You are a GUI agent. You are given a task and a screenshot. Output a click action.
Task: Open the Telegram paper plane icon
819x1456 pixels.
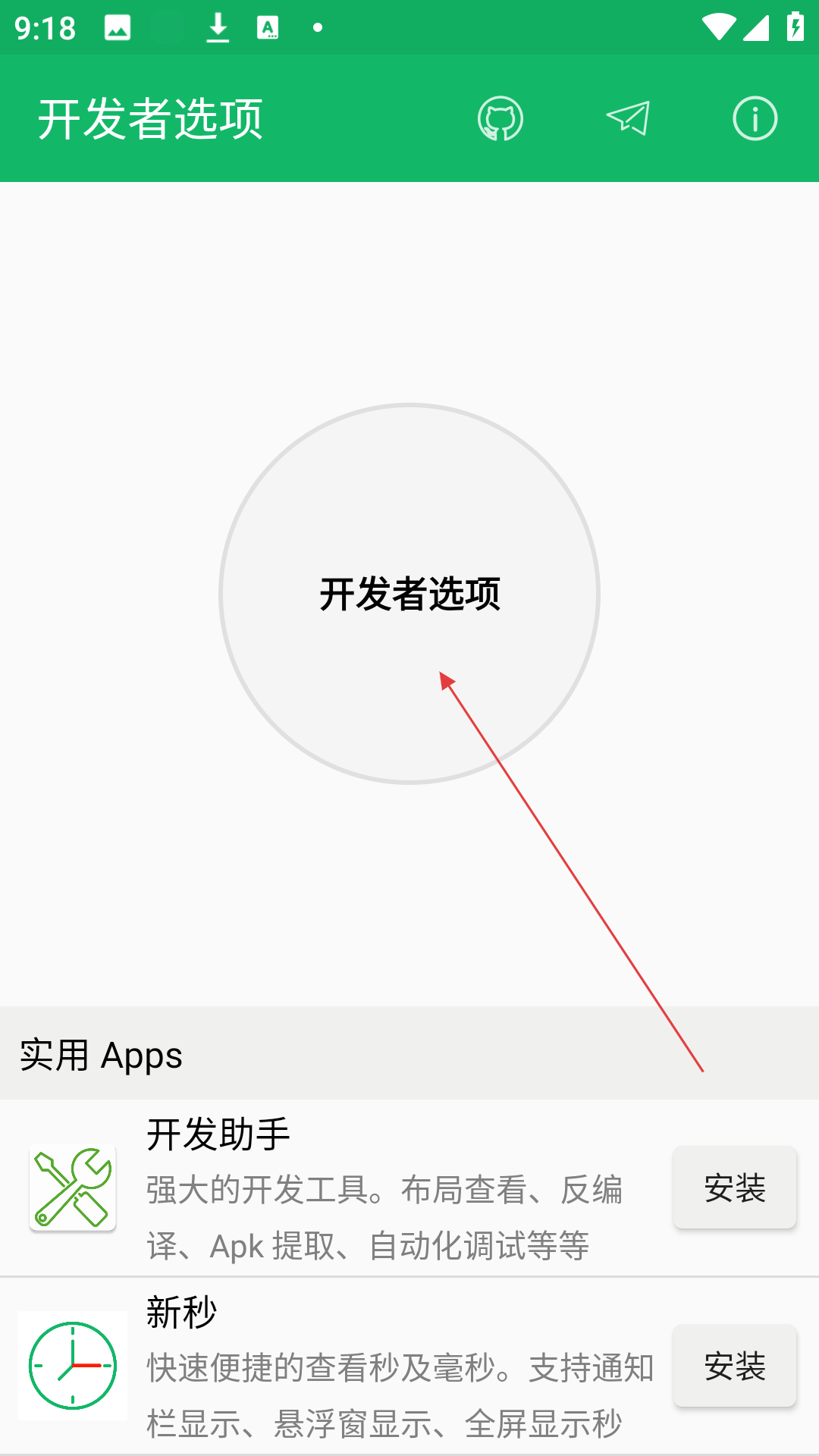[628, 119]
